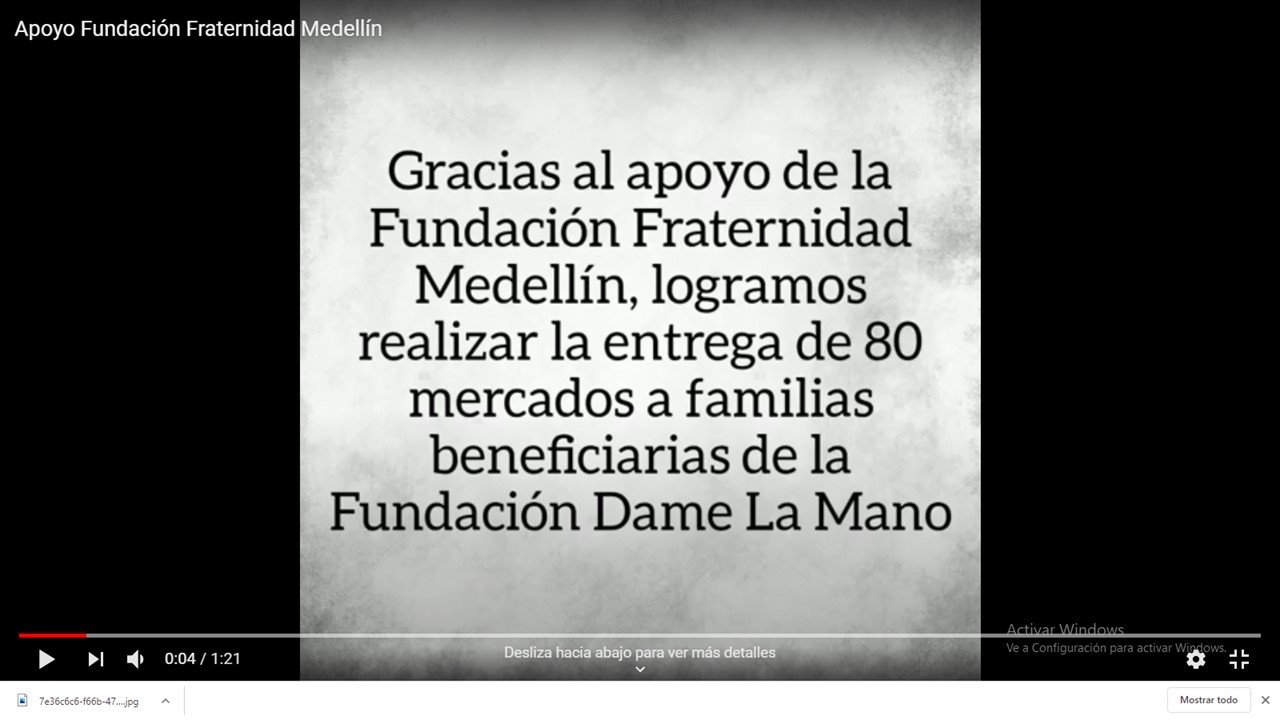
Task: Open the video title link
Action: 198,29
